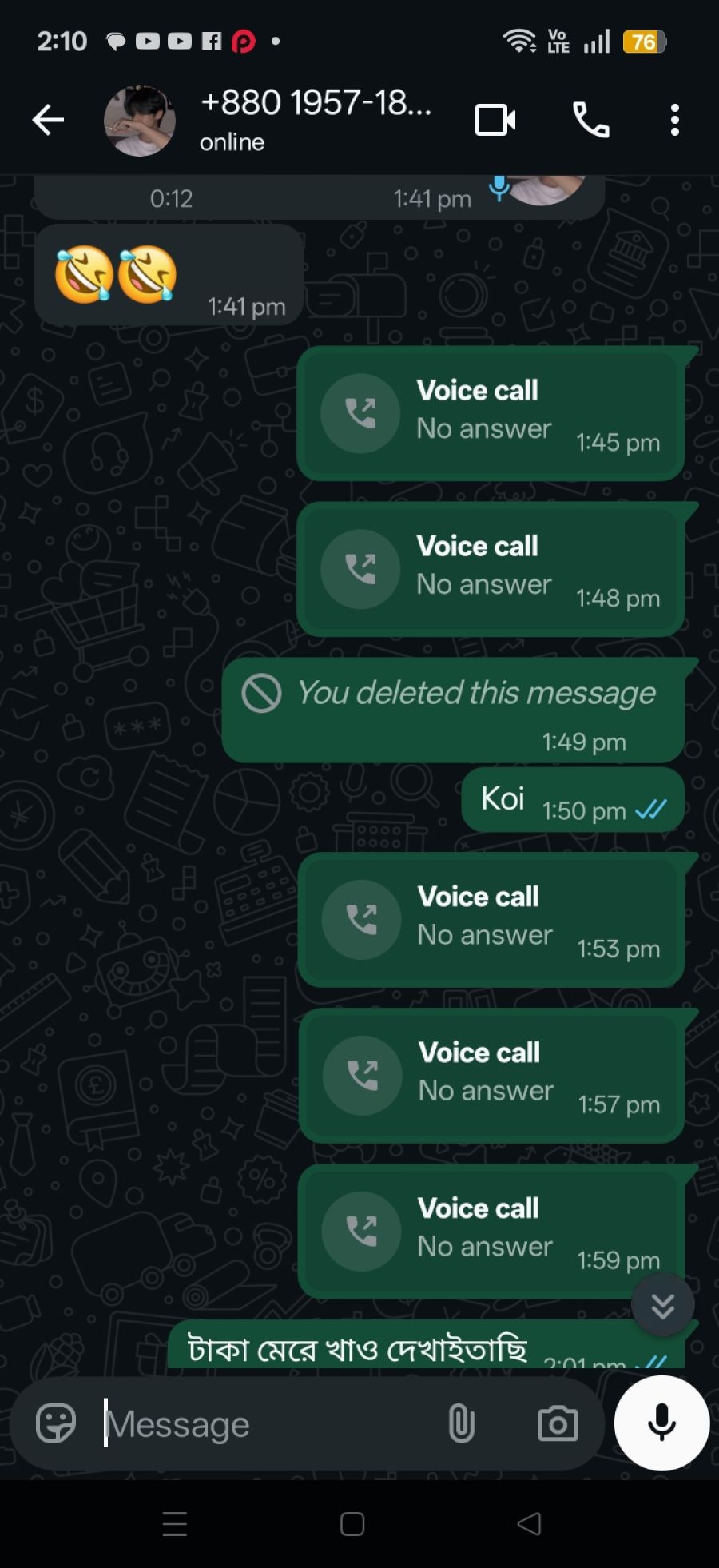Open the emoji and sticker picker
The image size is (719, 1568).
[x=56, y=1423]
